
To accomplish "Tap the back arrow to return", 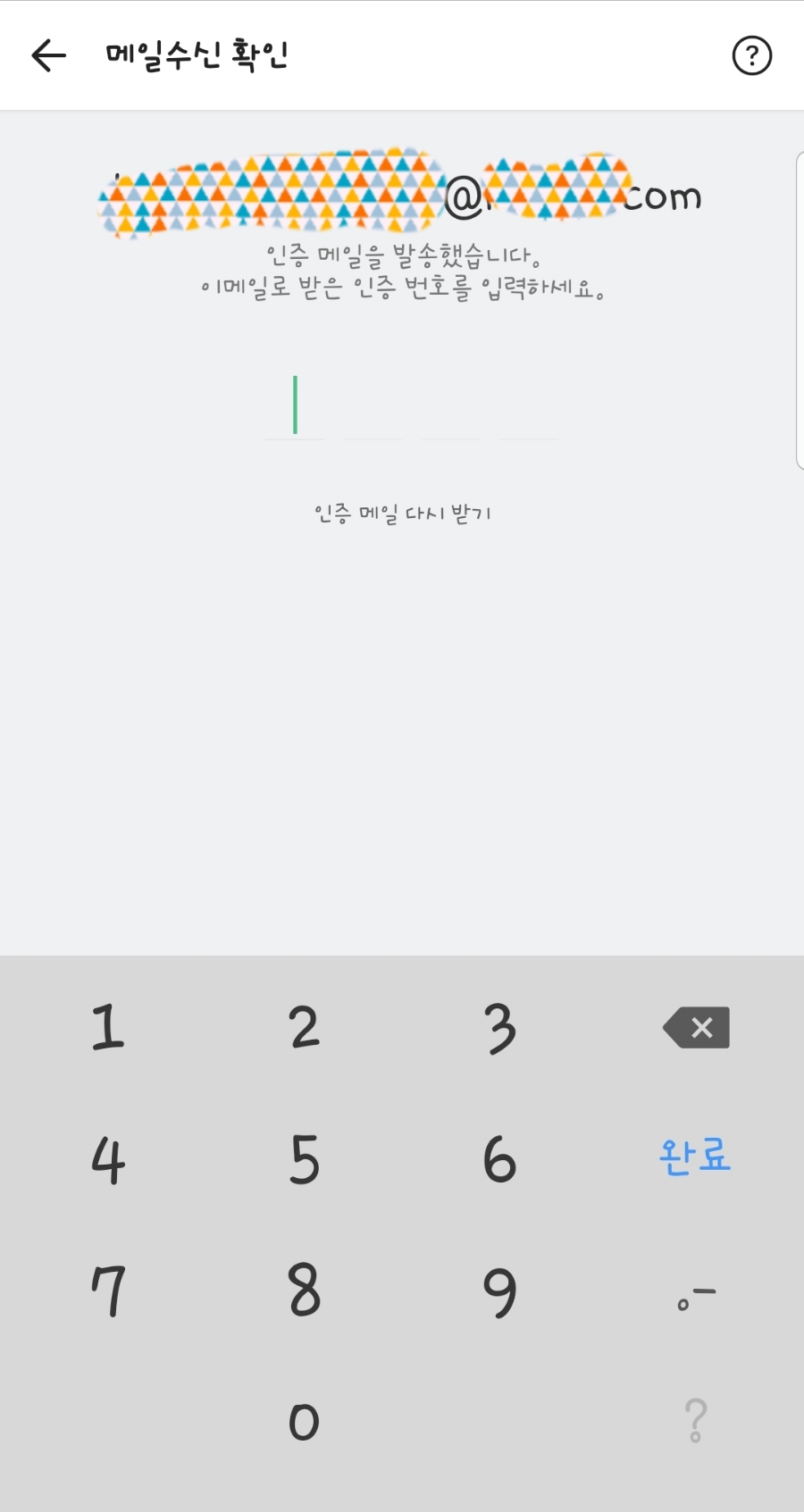I will pos(49,54).
